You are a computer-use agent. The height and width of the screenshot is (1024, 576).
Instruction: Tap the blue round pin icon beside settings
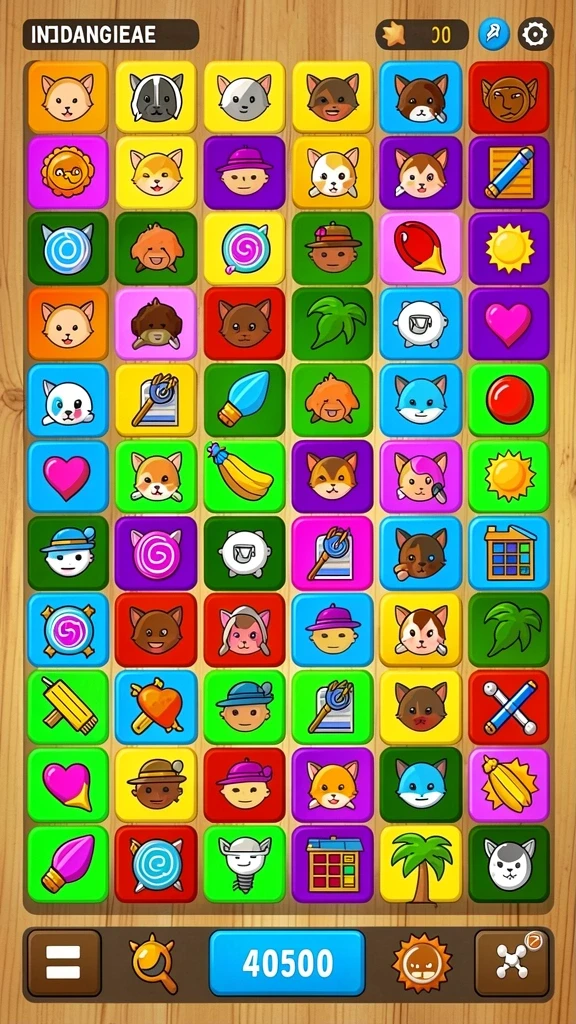494,34
